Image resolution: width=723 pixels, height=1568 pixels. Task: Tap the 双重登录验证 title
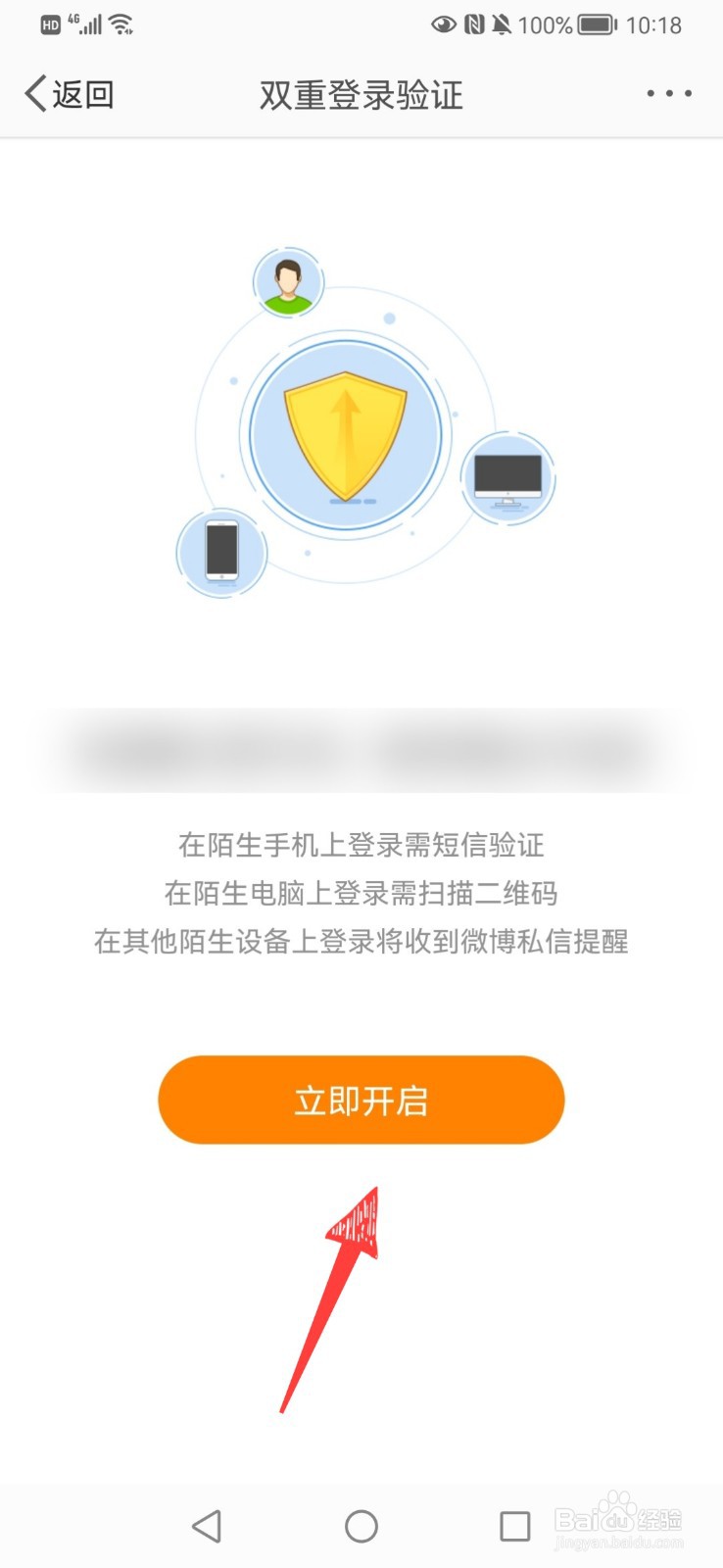pyautogui.click(x=361, y=94)
